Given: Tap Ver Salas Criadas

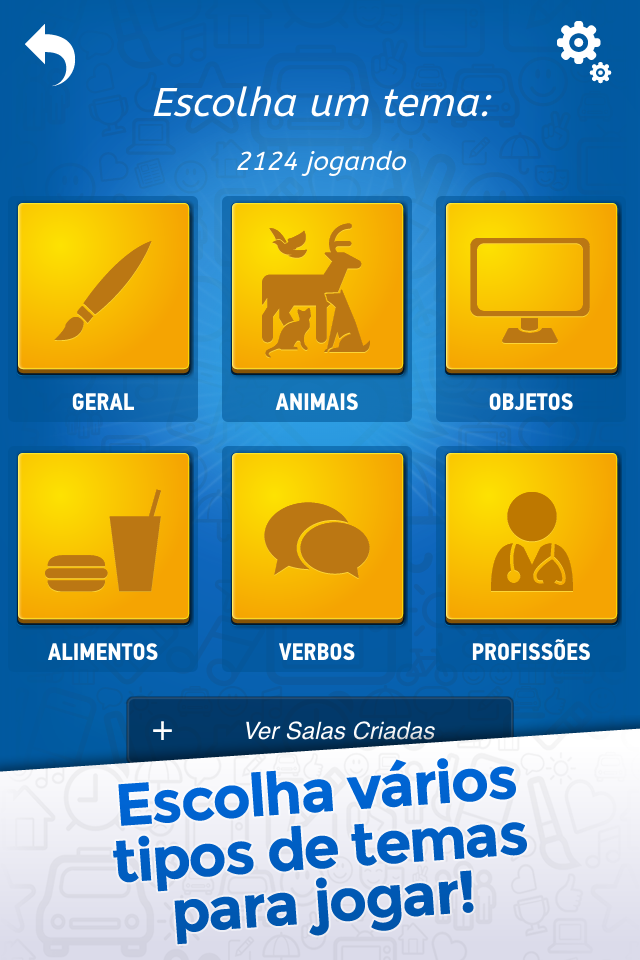Looking at the screenshot, I should [x=320, y=730].
